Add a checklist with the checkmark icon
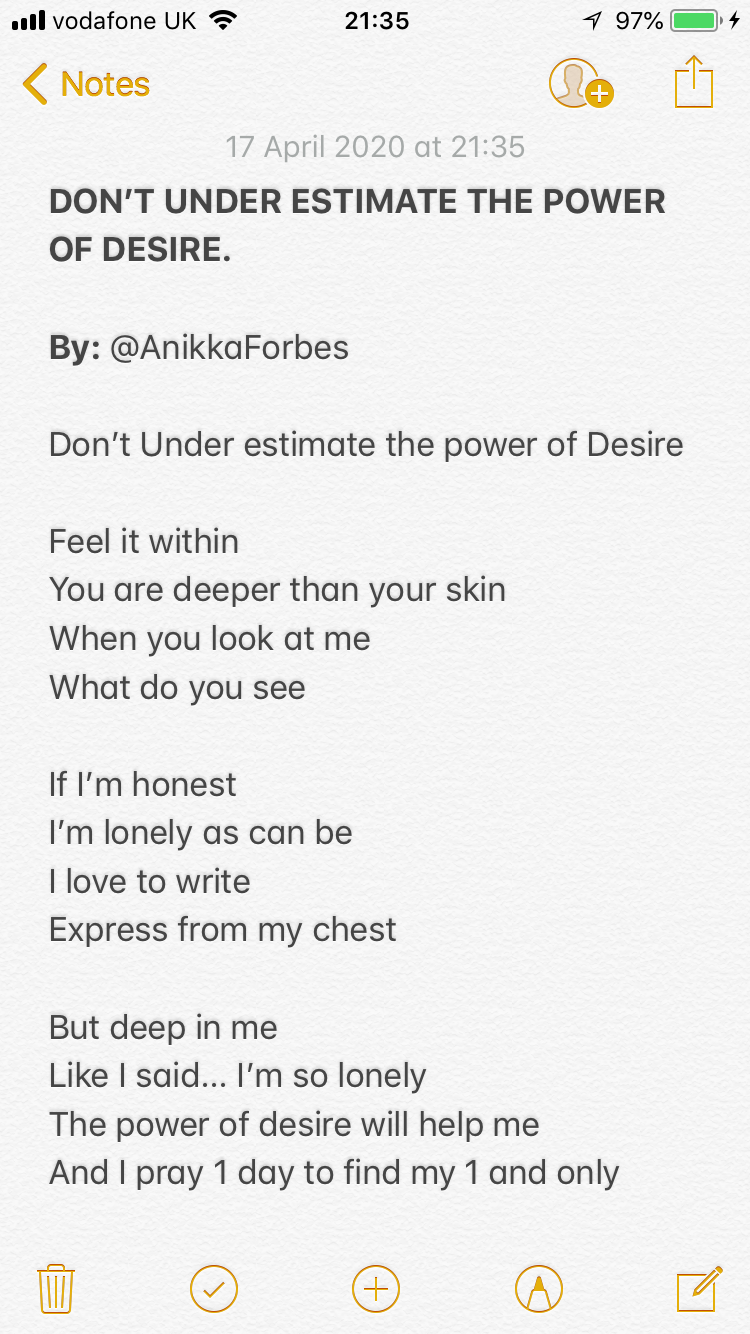 point(214,1288)
